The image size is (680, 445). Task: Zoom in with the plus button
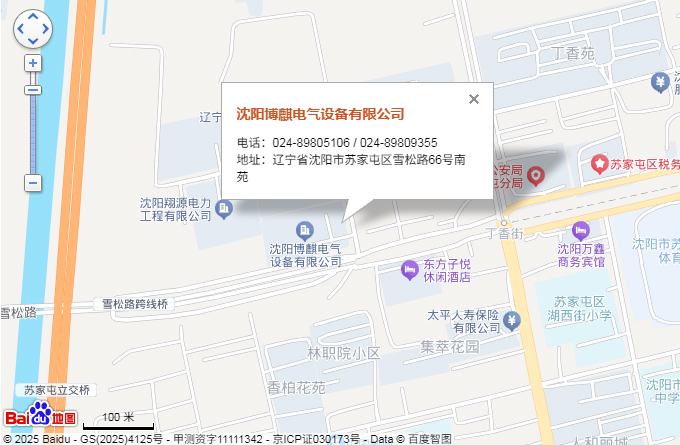tap(33, 63)
